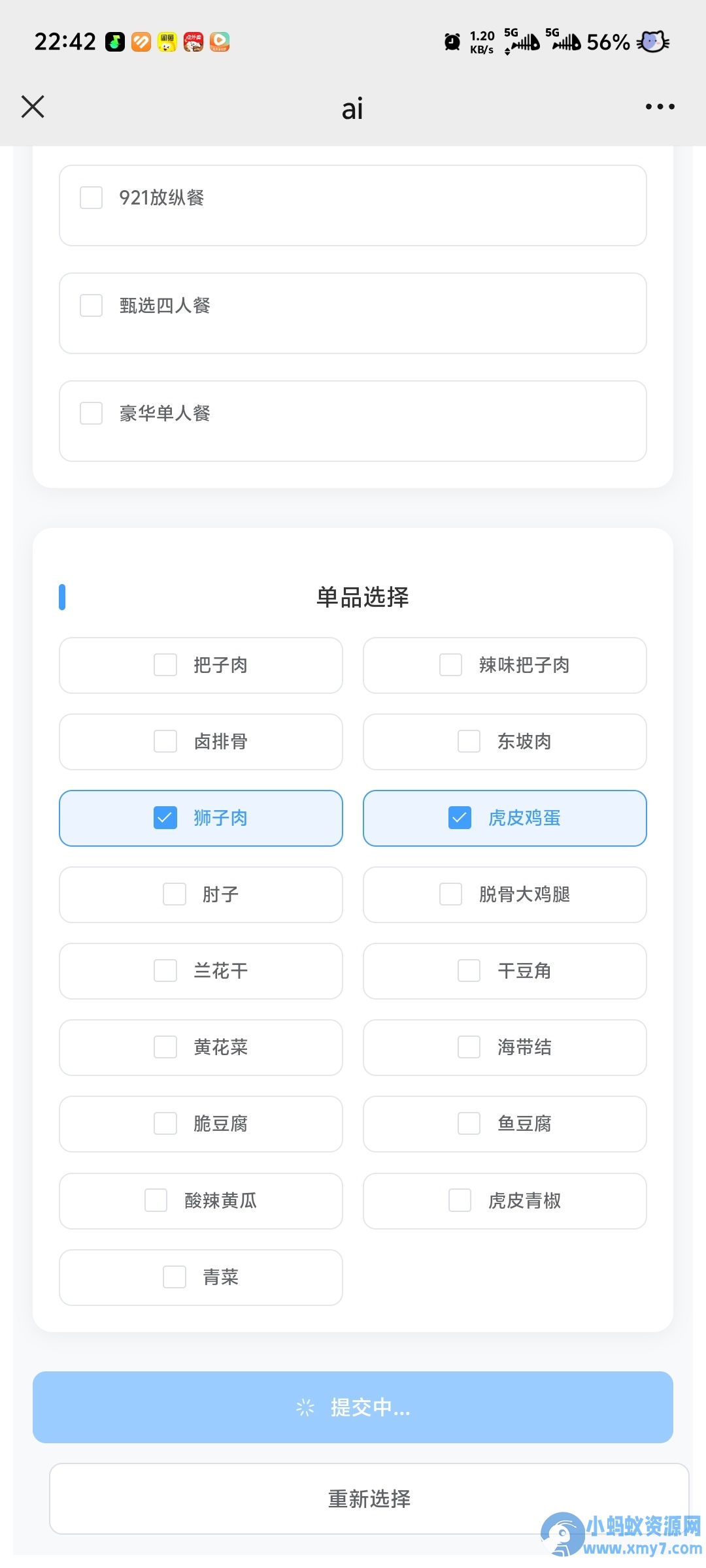Add 酸辣黄瓜 to the order
Image resolution: width=706 pixels, height=1568 pixels.
tap(201, 1201)
